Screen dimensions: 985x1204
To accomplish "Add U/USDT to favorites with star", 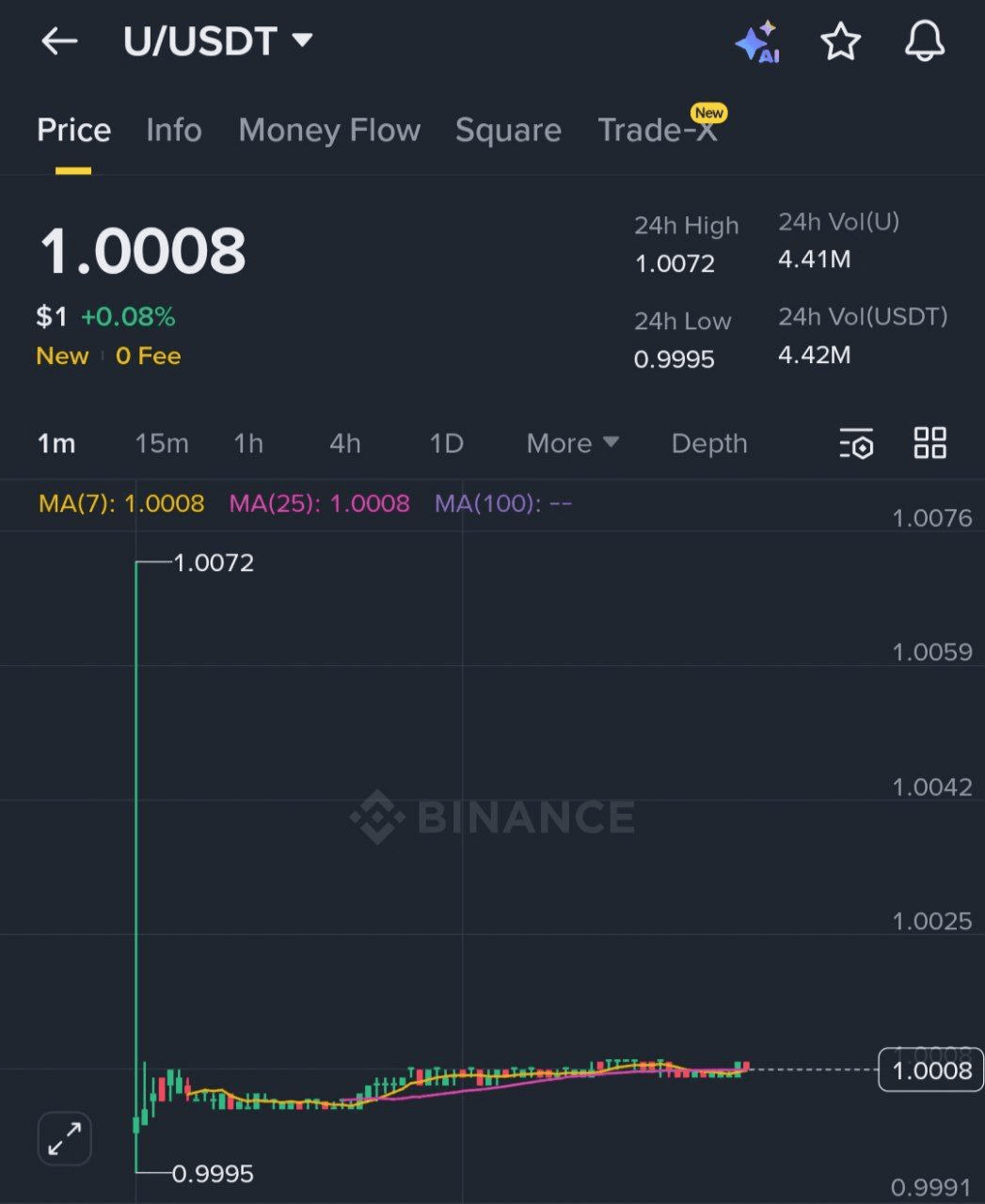I will point(840,42).
